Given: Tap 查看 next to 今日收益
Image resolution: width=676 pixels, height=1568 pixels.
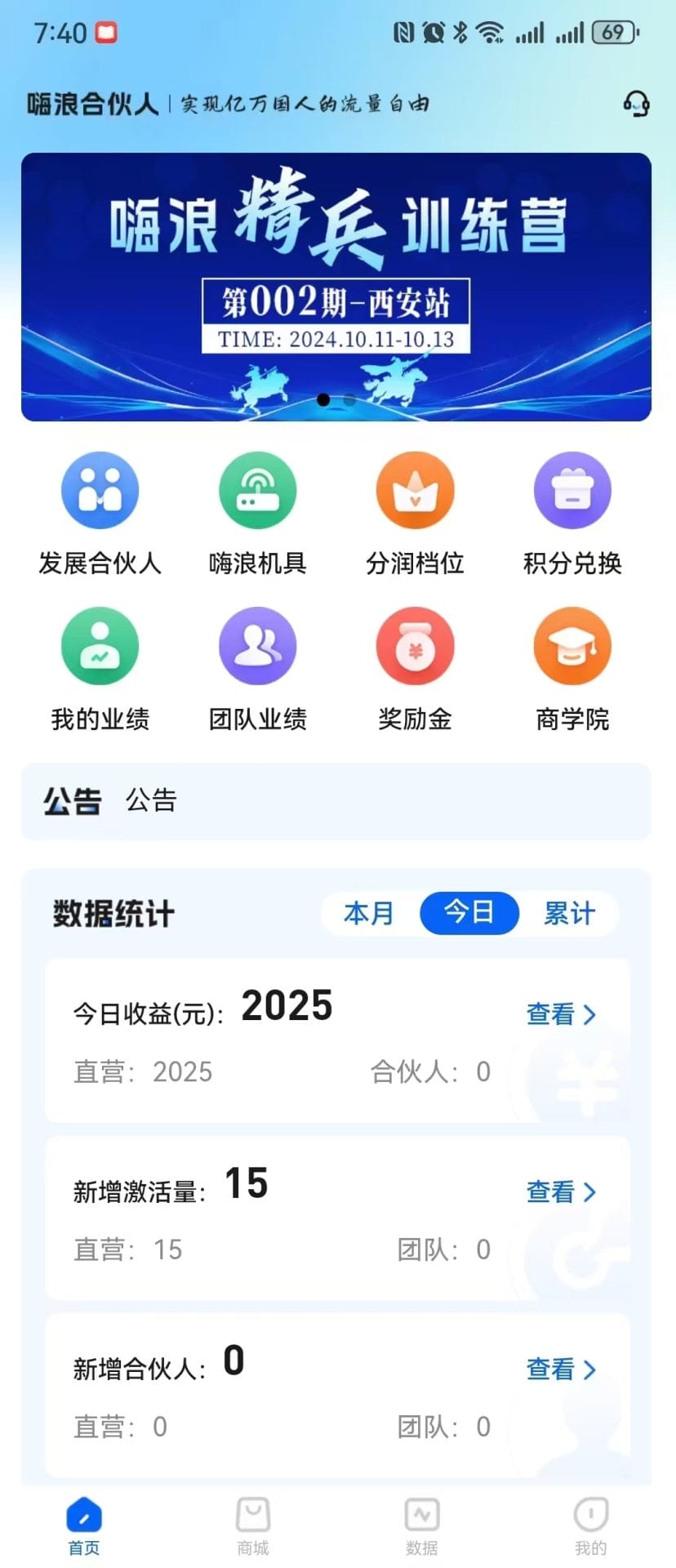Looking at the screenshot, I should pos(561,1014).
